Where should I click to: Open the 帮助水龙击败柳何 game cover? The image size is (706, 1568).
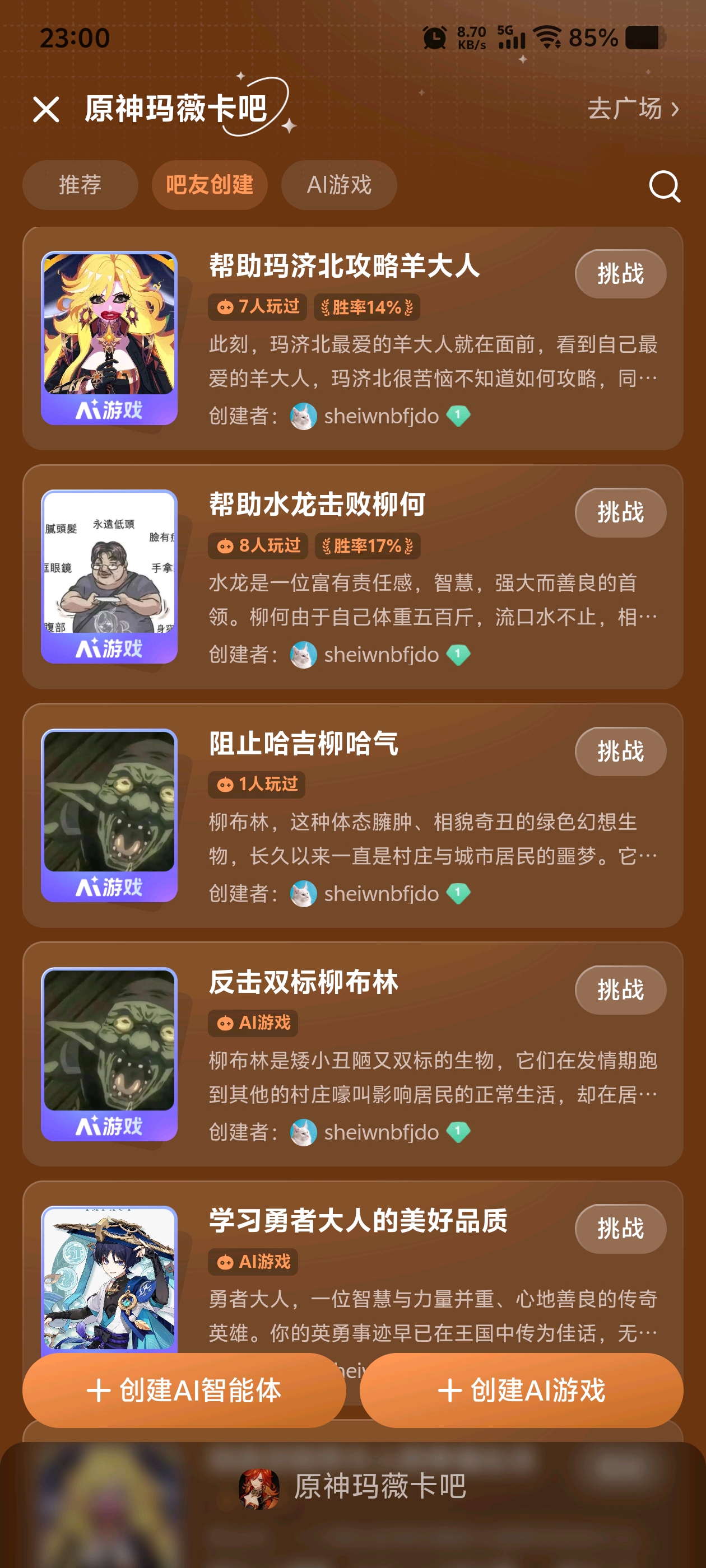(x=109, y=577)
